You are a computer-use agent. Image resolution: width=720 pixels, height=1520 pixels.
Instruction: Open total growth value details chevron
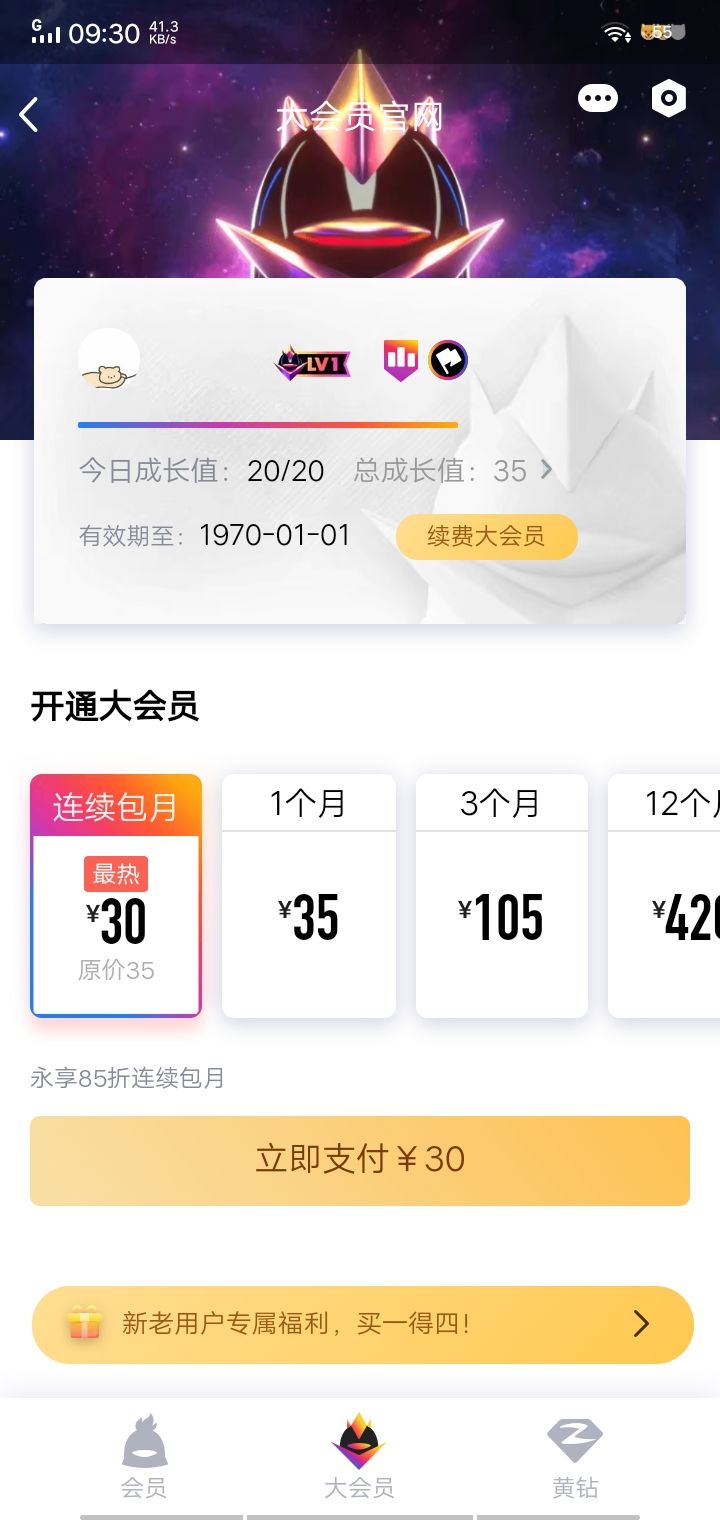tap(546, 470)
